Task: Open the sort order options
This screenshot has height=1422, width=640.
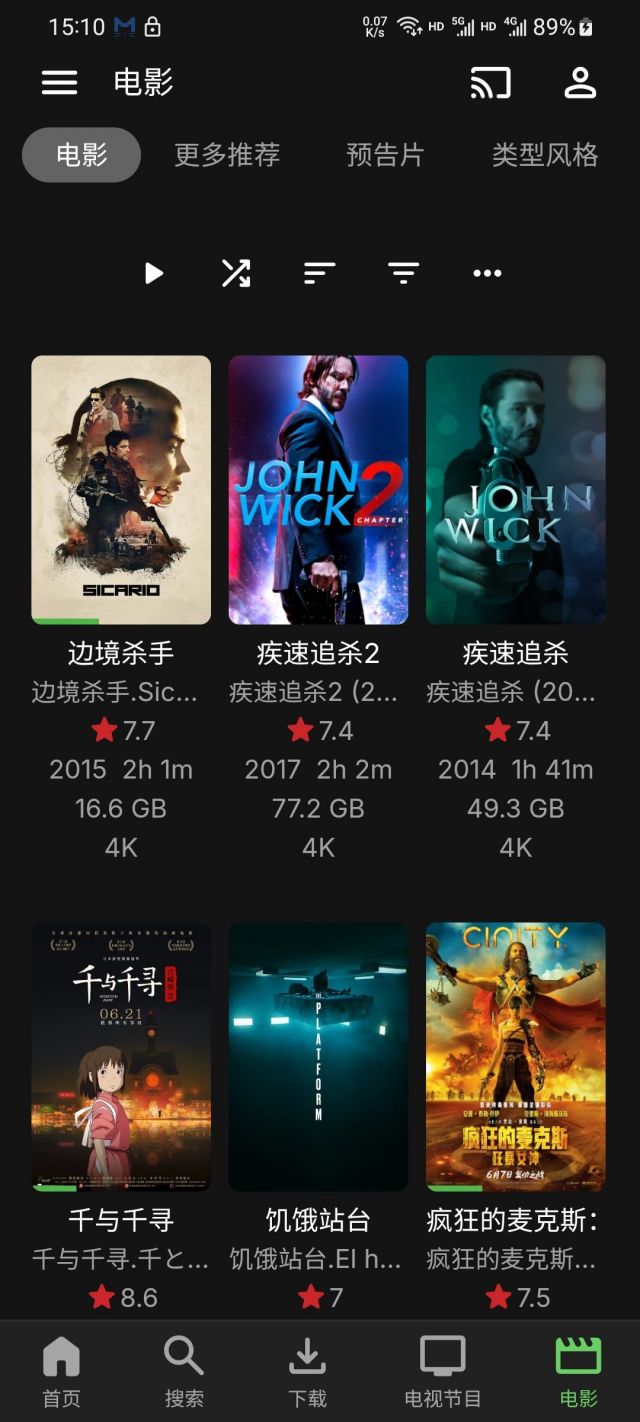Action: coord(319,273)
